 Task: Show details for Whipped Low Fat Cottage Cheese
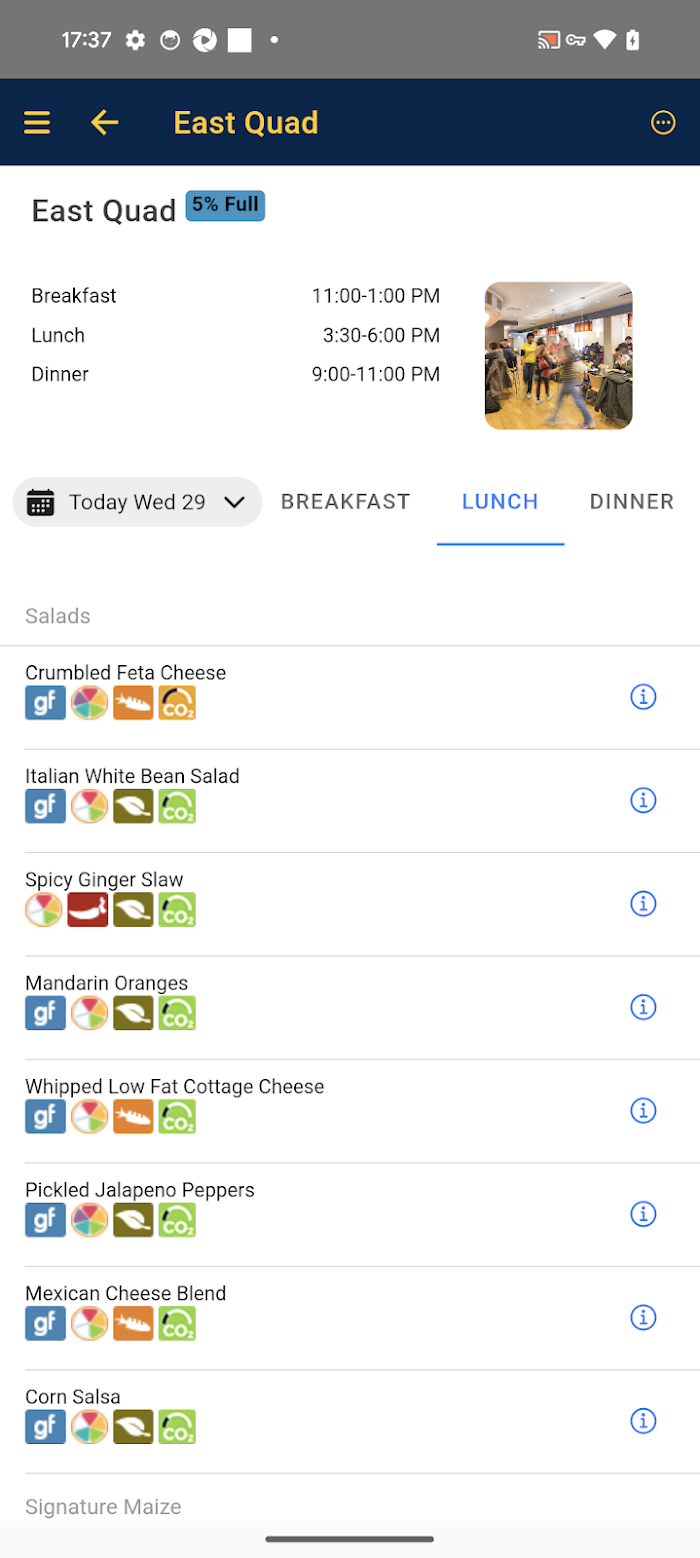643,1110
